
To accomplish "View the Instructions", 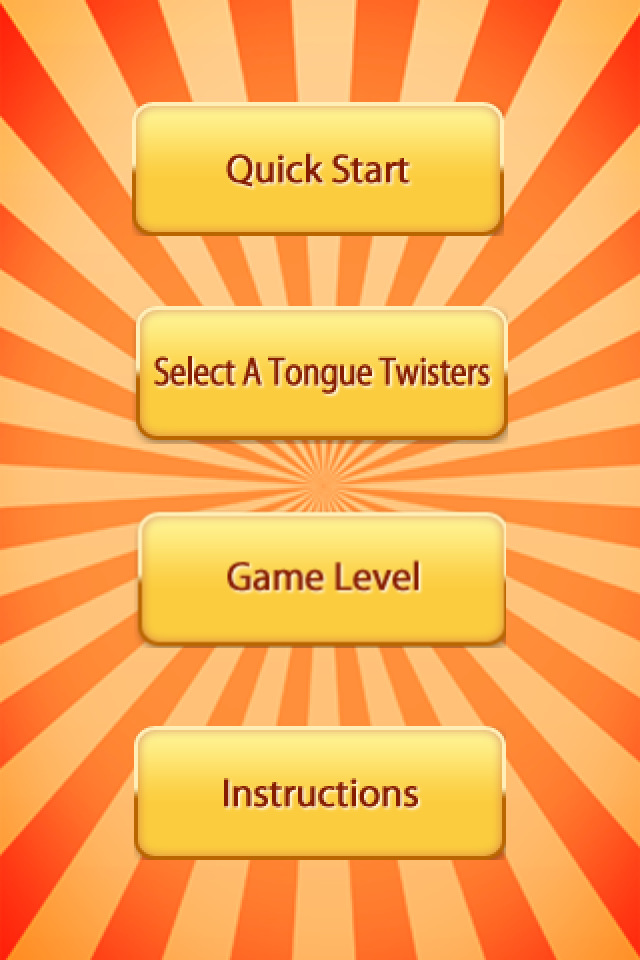I will [x=320, y=793].
